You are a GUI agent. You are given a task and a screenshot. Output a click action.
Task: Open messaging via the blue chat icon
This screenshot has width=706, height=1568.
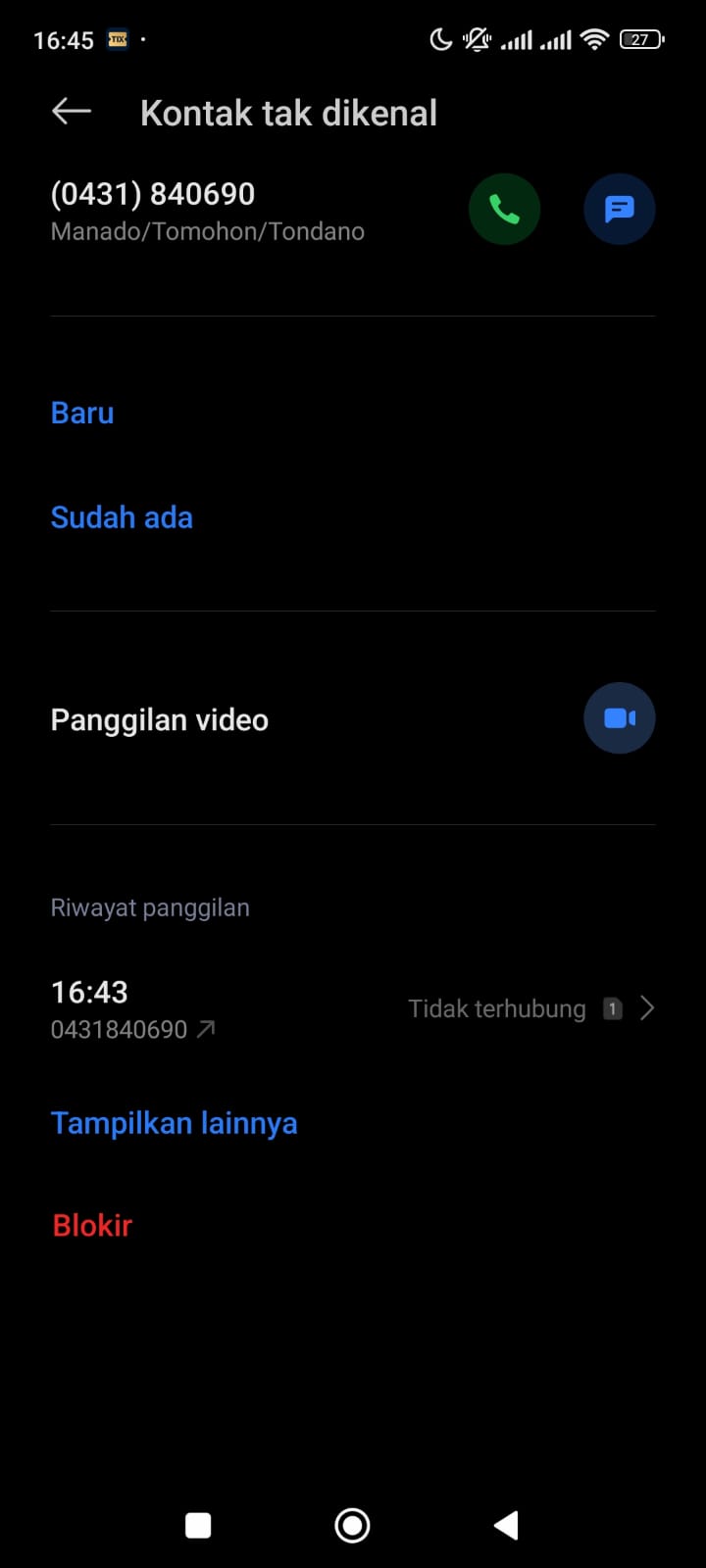pos(619,209)
